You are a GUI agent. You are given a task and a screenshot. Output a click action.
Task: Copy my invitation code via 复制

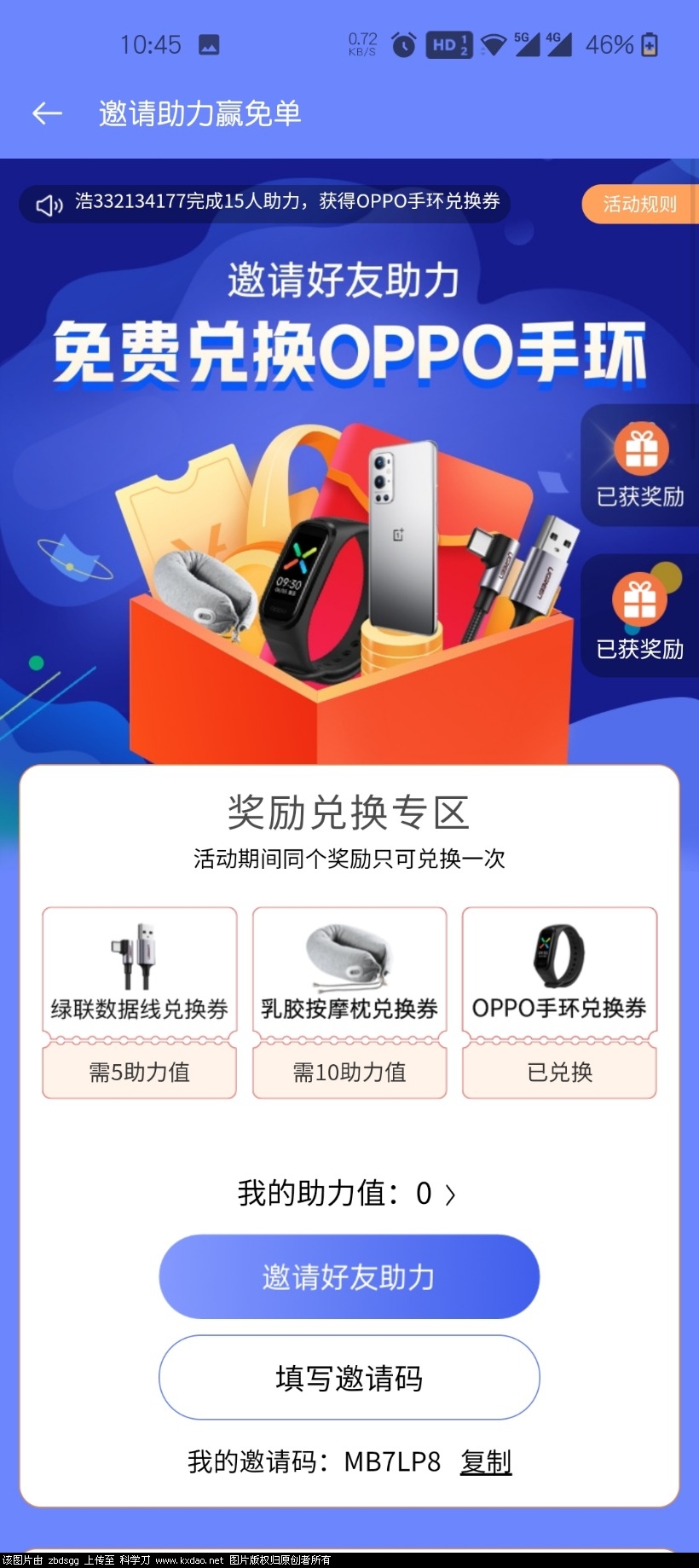click(x=486, y=1461)
